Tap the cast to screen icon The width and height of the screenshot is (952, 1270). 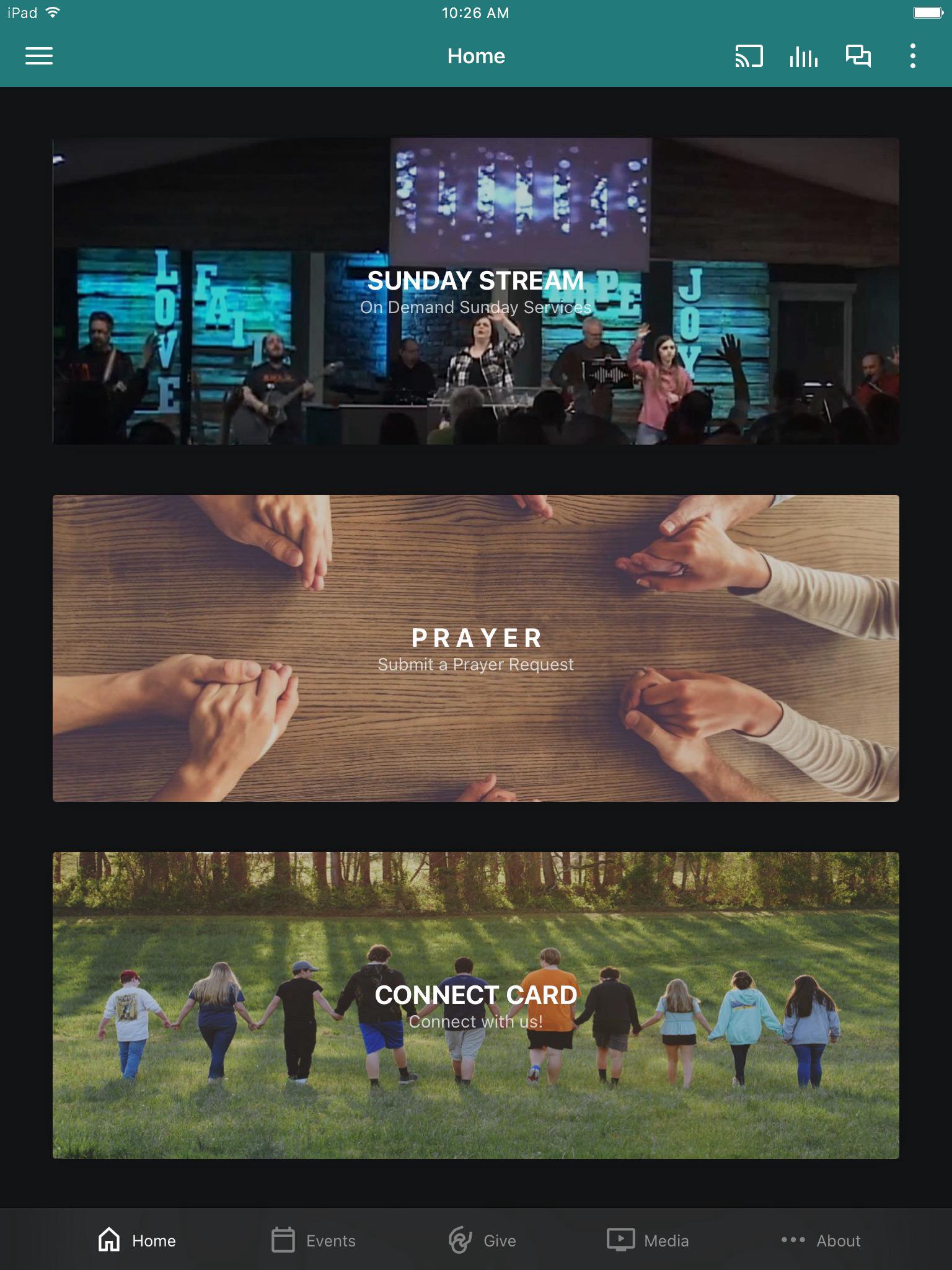749,56
